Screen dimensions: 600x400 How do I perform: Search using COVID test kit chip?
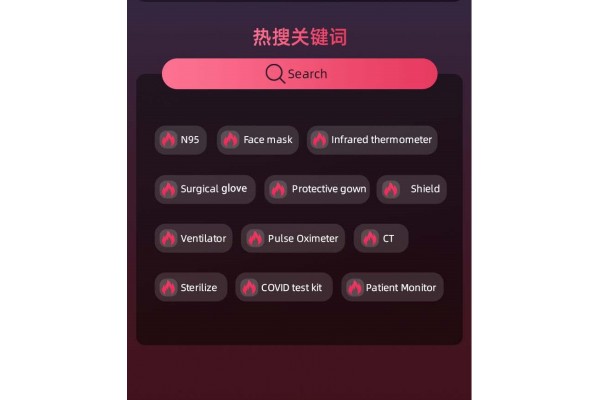tap(284, 288)
